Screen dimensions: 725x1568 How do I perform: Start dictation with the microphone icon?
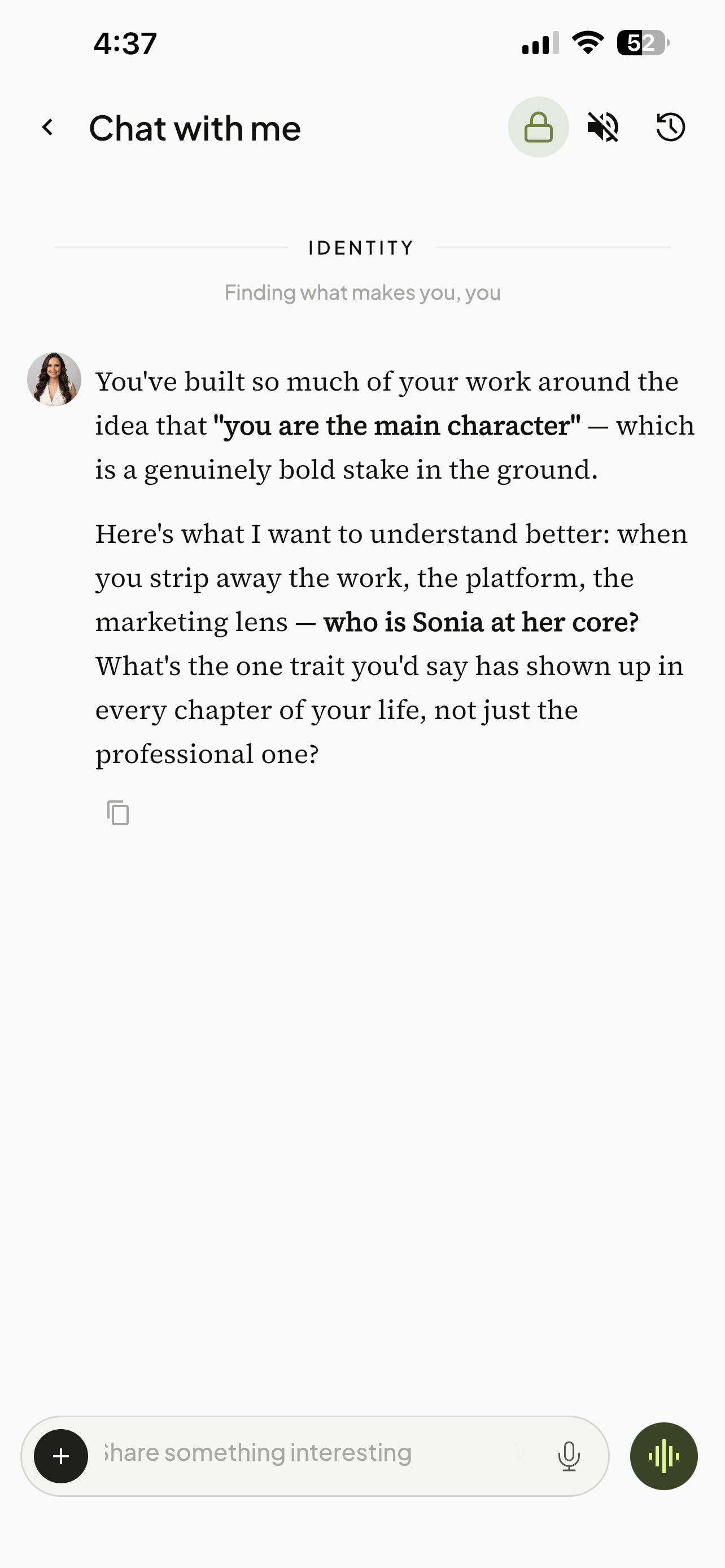(569, 1456)
